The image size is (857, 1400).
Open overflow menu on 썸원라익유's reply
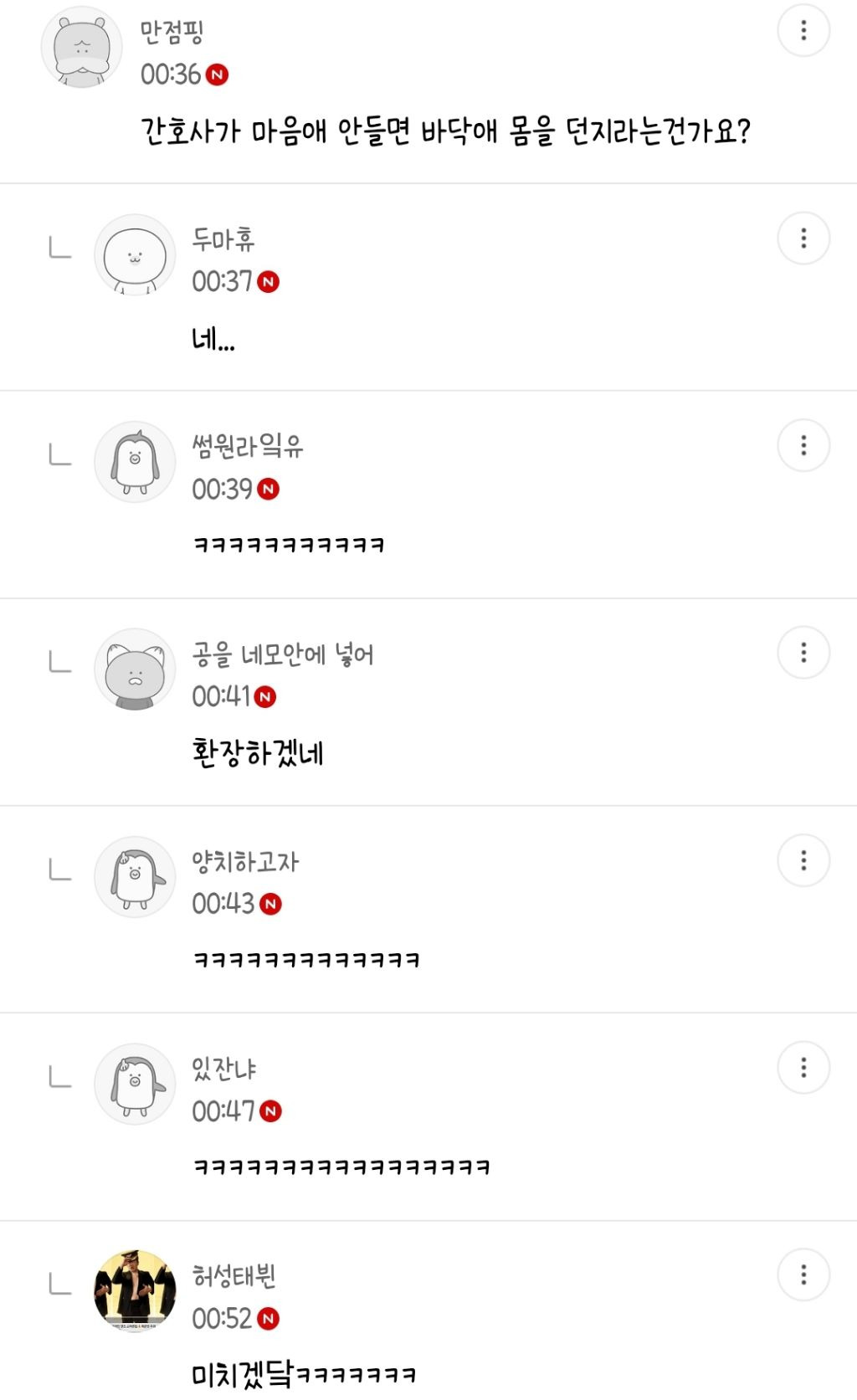click(x=803, y=445)
